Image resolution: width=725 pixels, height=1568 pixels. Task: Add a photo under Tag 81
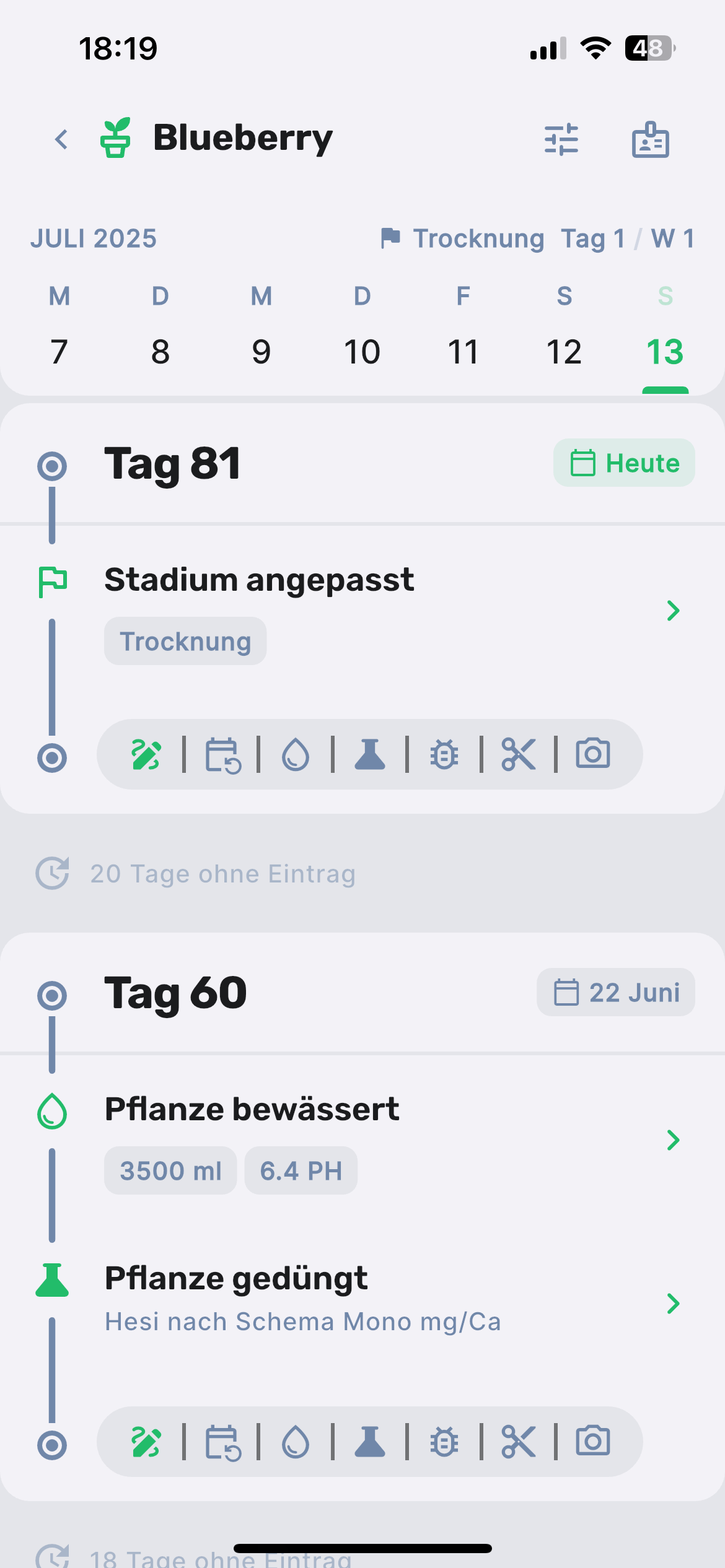point(593,754)
